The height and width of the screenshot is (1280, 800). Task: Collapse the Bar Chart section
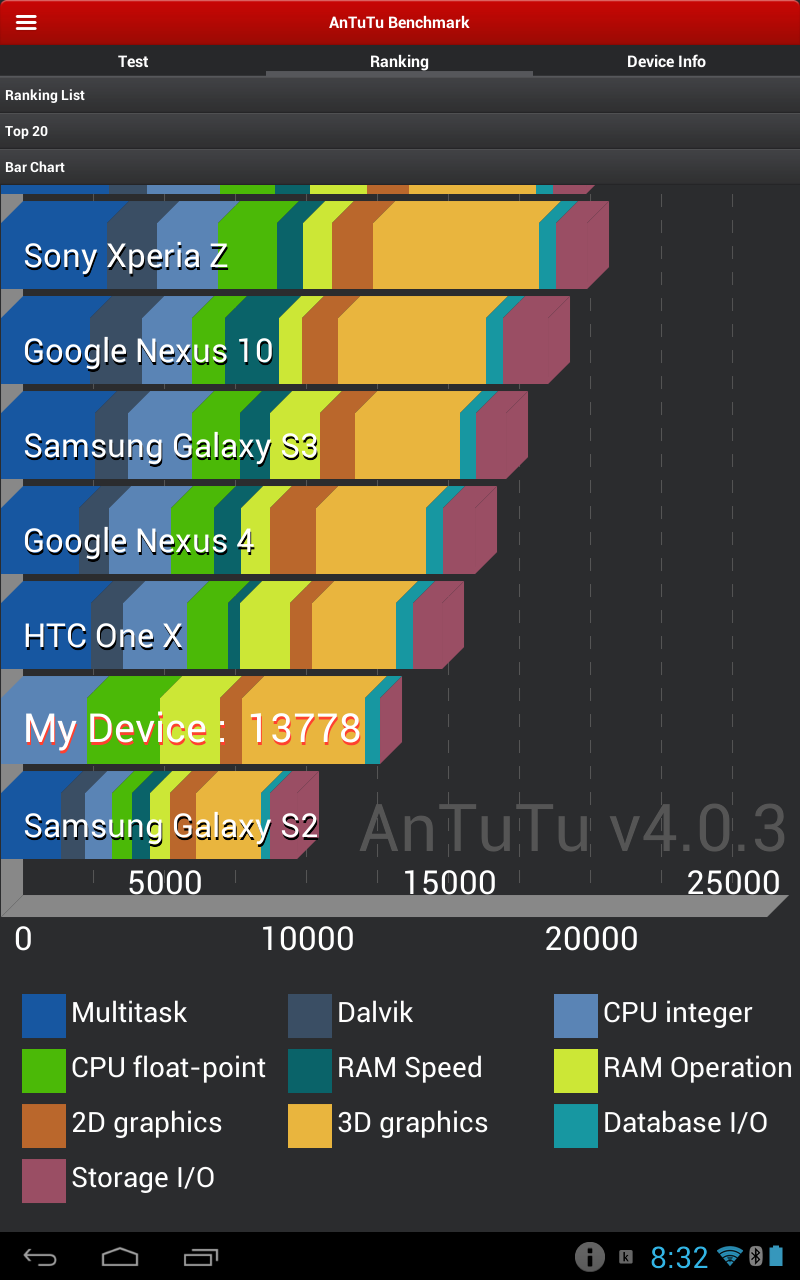tap(400, 167)
